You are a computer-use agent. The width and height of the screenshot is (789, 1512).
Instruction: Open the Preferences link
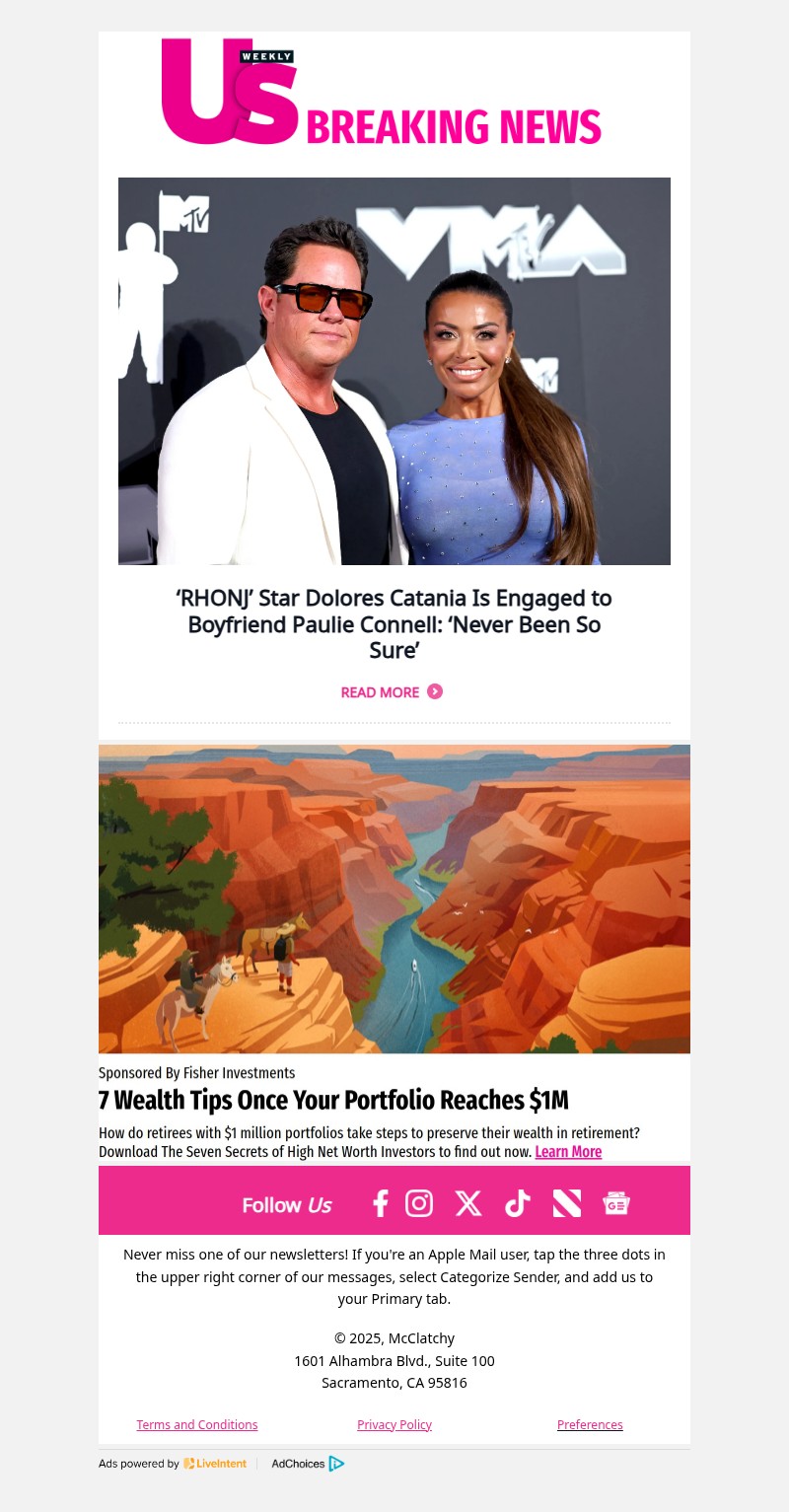(590, 1424)
